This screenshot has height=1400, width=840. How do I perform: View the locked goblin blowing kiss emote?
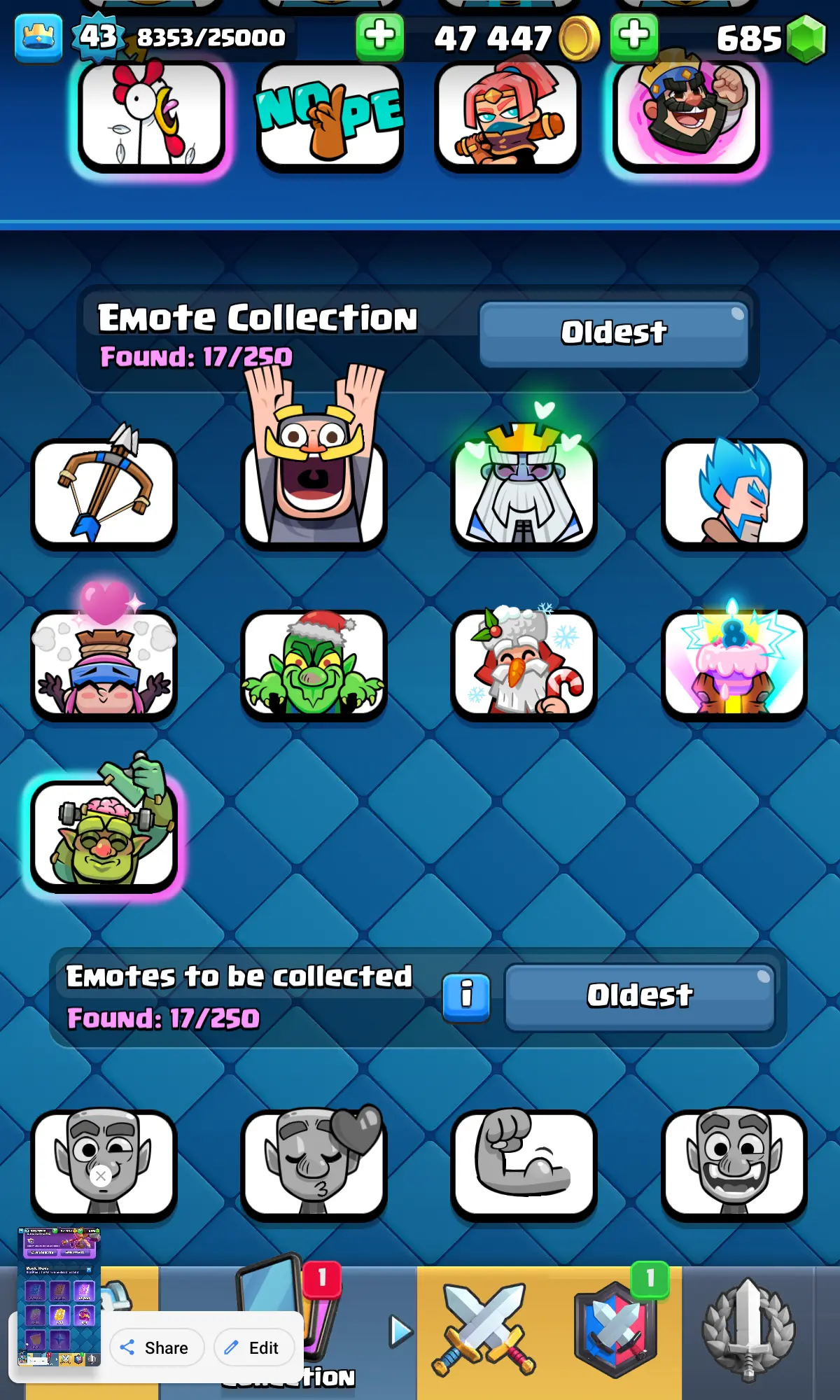click(x=314, y=1163)
